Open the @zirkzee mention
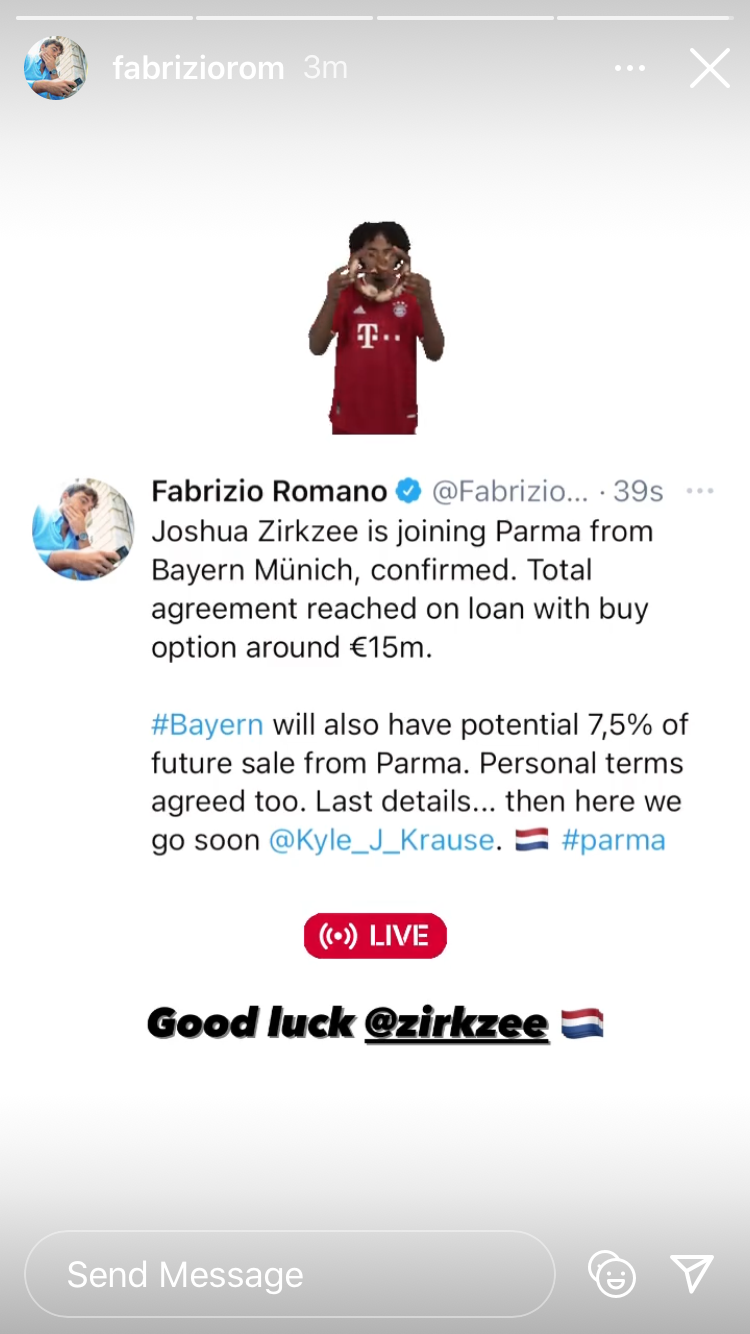The image size is (750, 1334). pos(456,1023)
